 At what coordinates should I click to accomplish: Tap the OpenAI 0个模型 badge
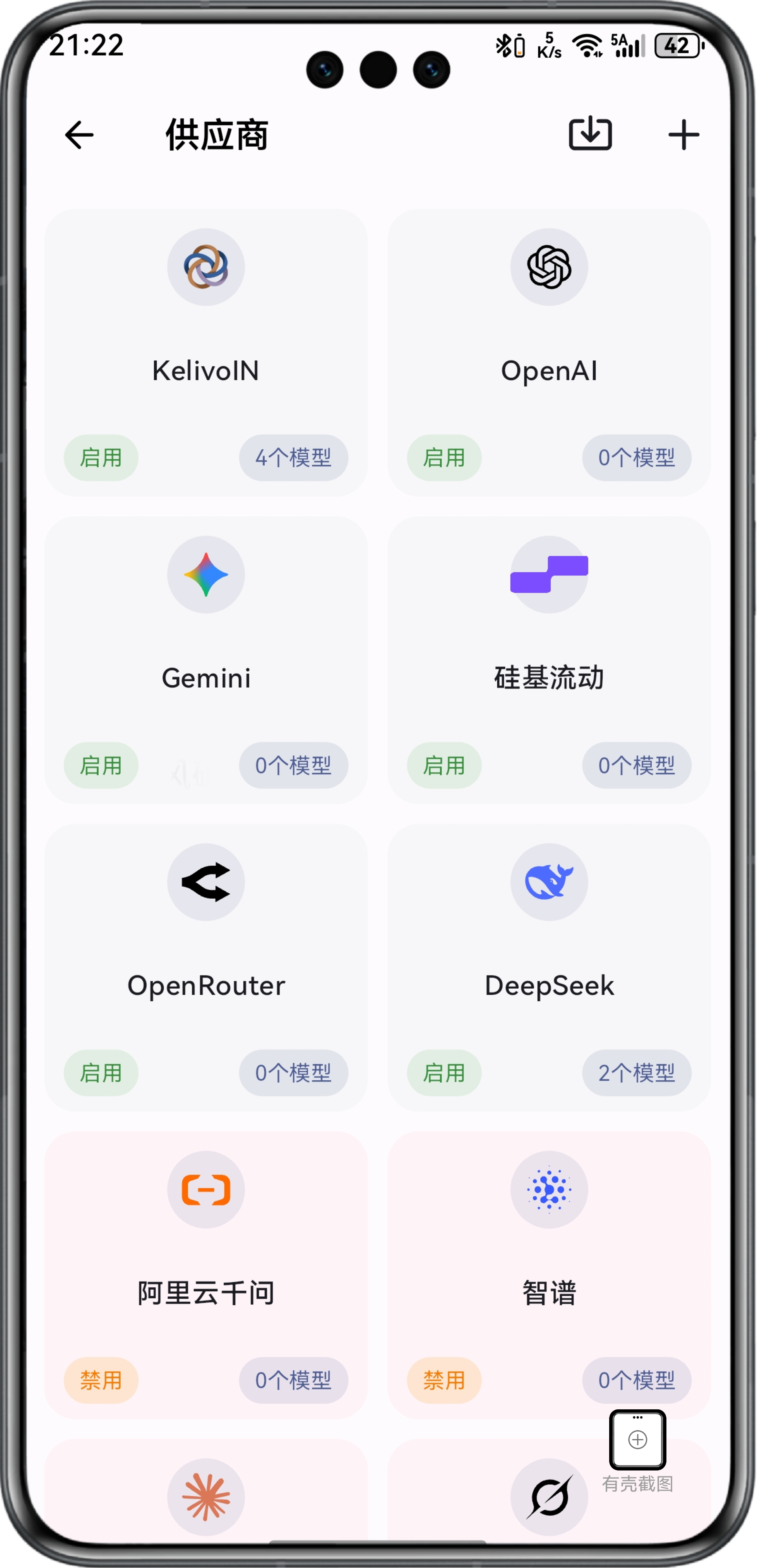636,458
